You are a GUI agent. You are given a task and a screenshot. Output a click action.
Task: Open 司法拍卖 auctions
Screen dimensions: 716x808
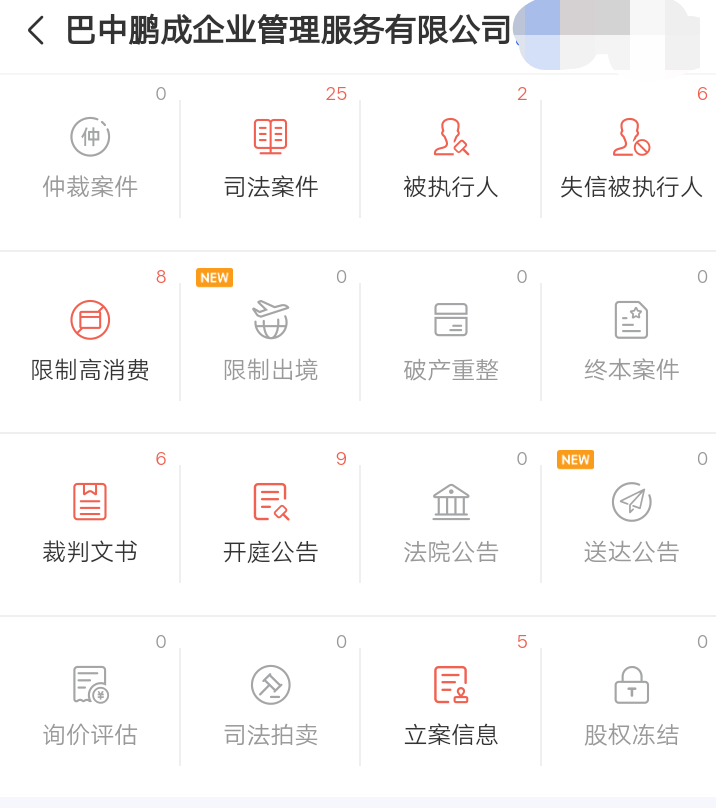[270, 707]
